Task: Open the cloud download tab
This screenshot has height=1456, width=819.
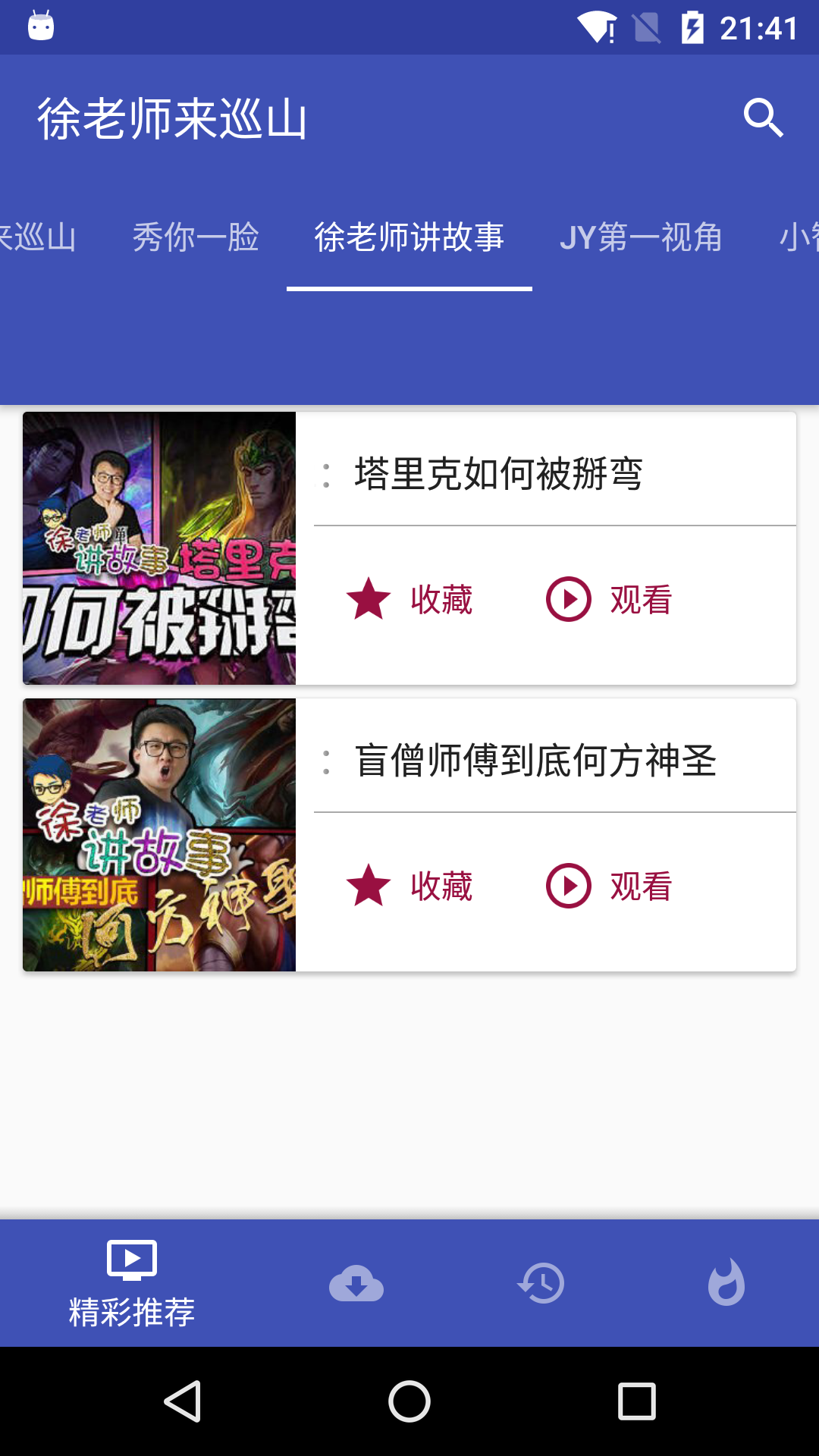Action: coord(356,1283)
